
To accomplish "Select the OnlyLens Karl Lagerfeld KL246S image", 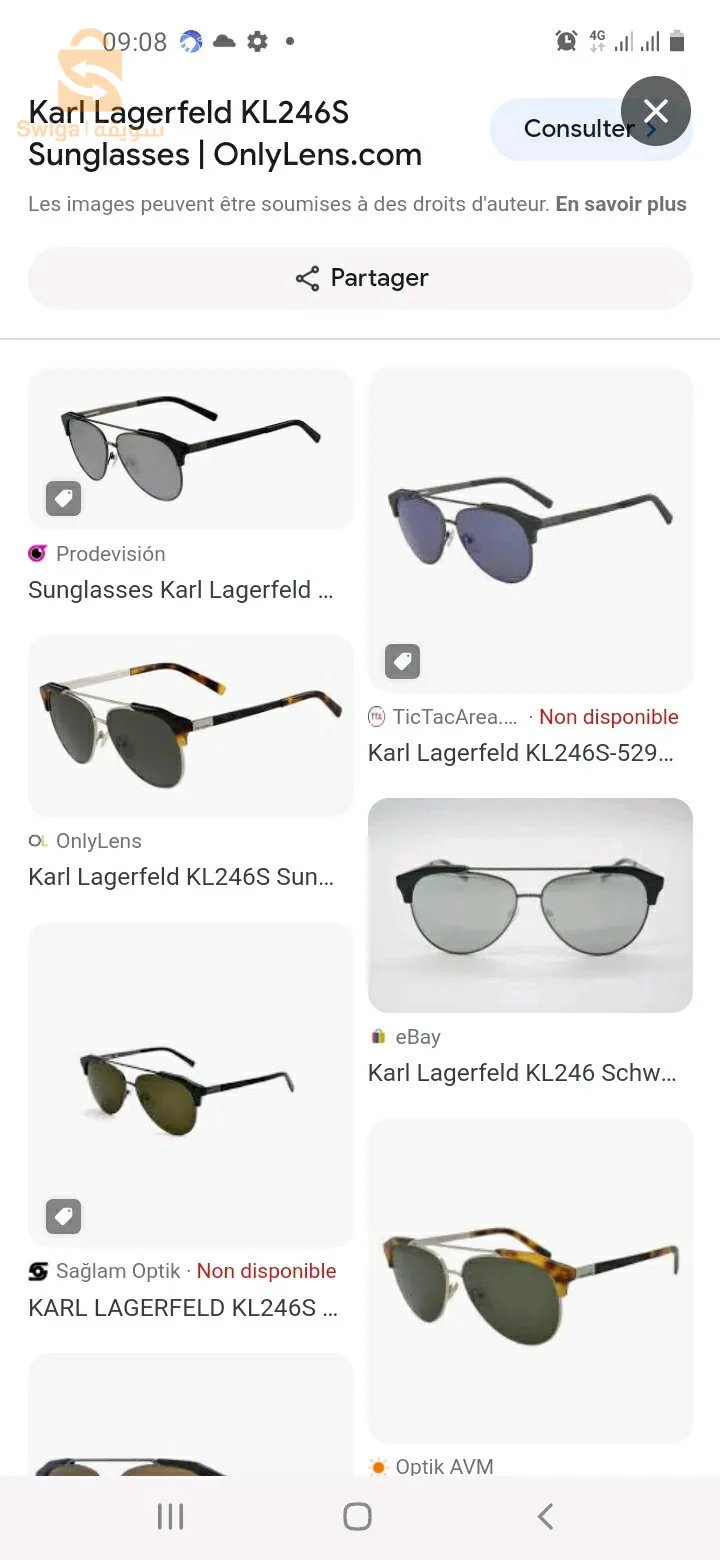I will pyautogui.click(x=190, y=725).
